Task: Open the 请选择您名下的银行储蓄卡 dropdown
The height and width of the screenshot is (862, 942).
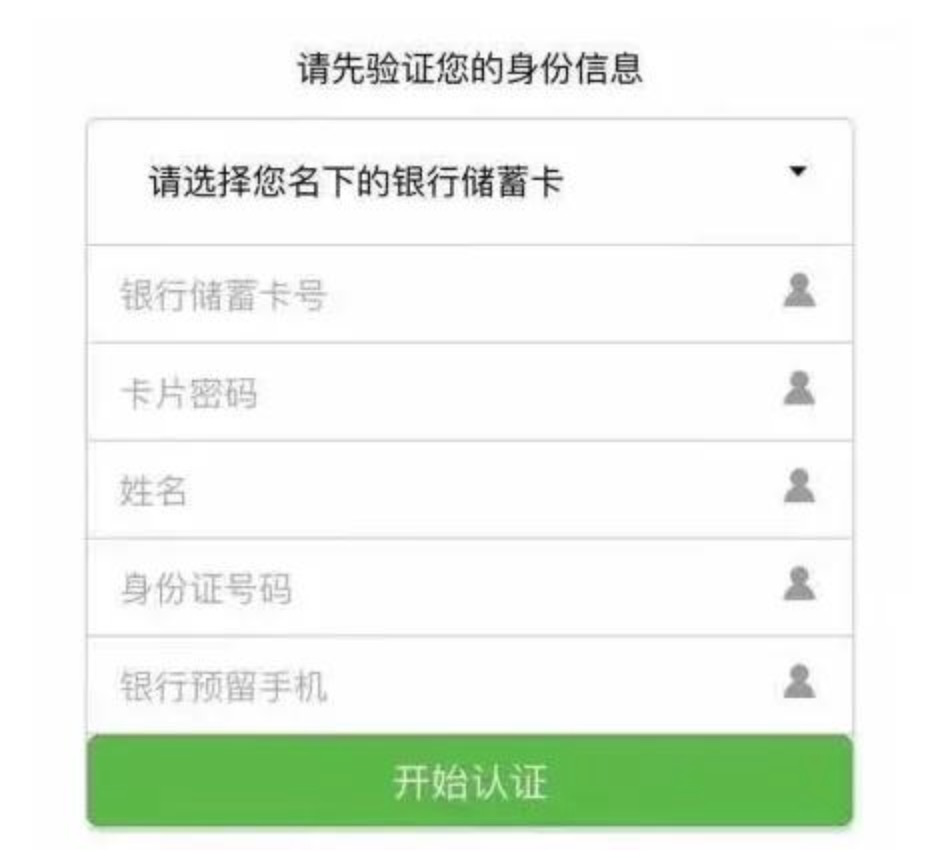Action: click(x=469, y=182)
